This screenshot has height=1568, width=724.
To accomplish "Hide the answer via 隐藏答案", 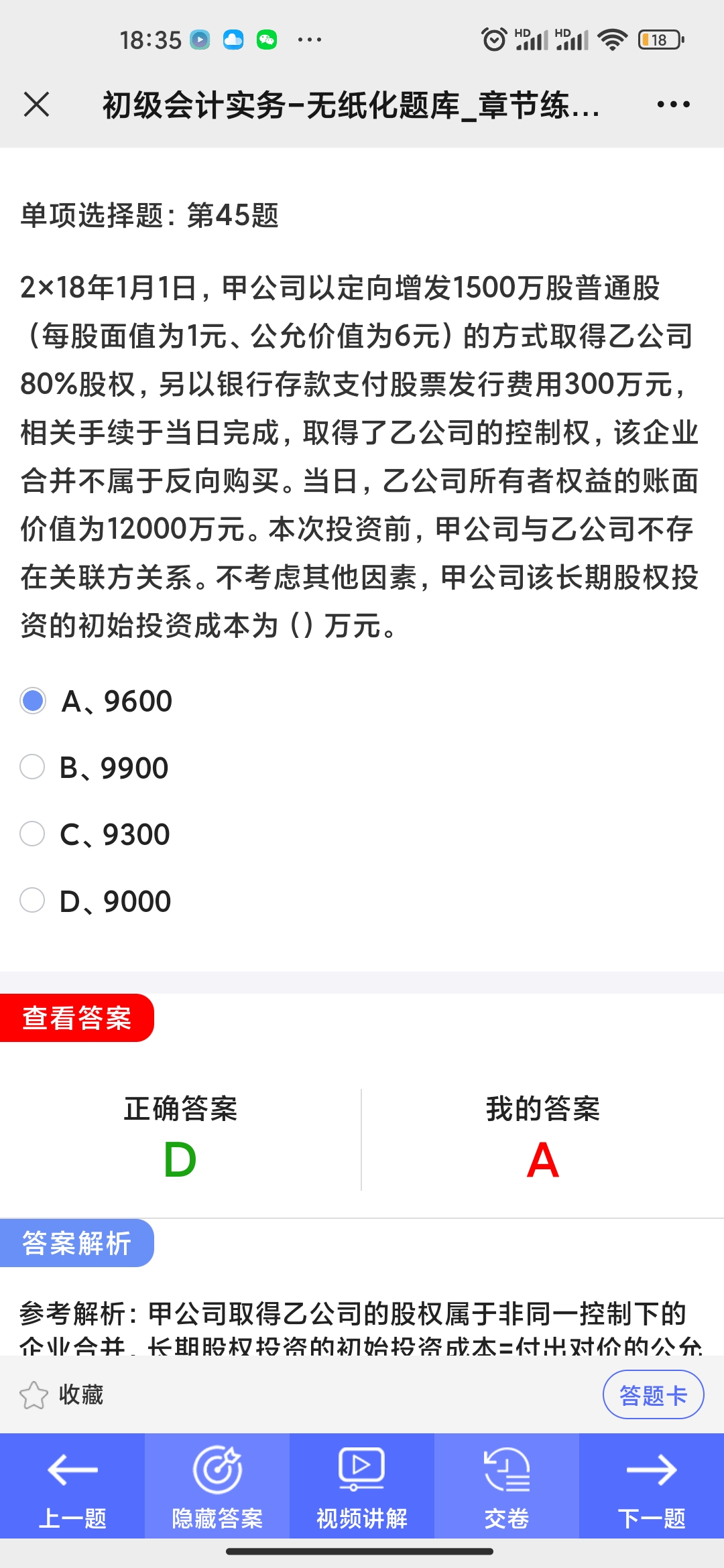I will 217,1486.
